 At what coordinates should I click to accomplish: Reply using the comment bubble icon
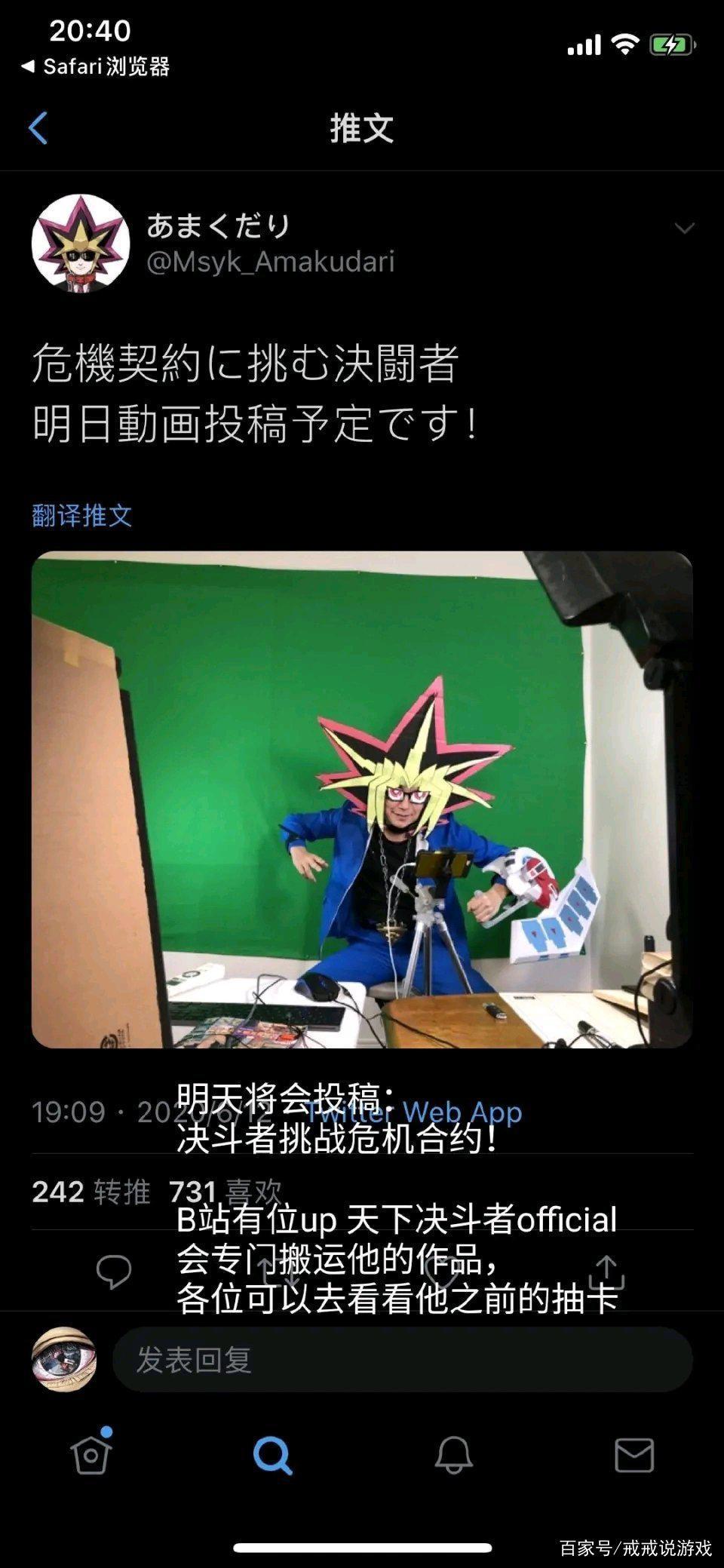pyautogui.click(x=114, y=1272)
